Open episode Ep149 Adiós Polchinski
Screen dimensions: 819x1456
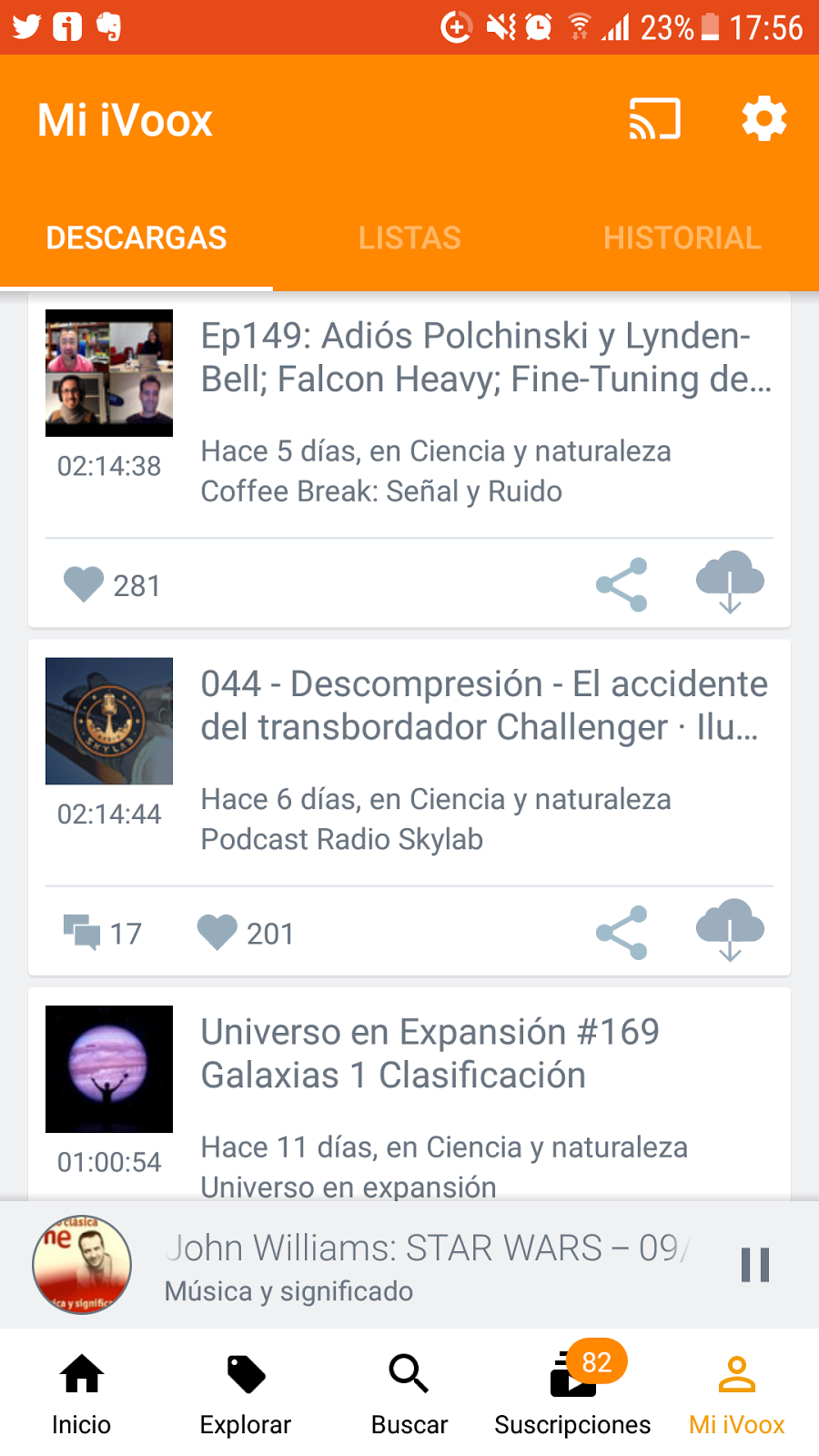point(485,358)
